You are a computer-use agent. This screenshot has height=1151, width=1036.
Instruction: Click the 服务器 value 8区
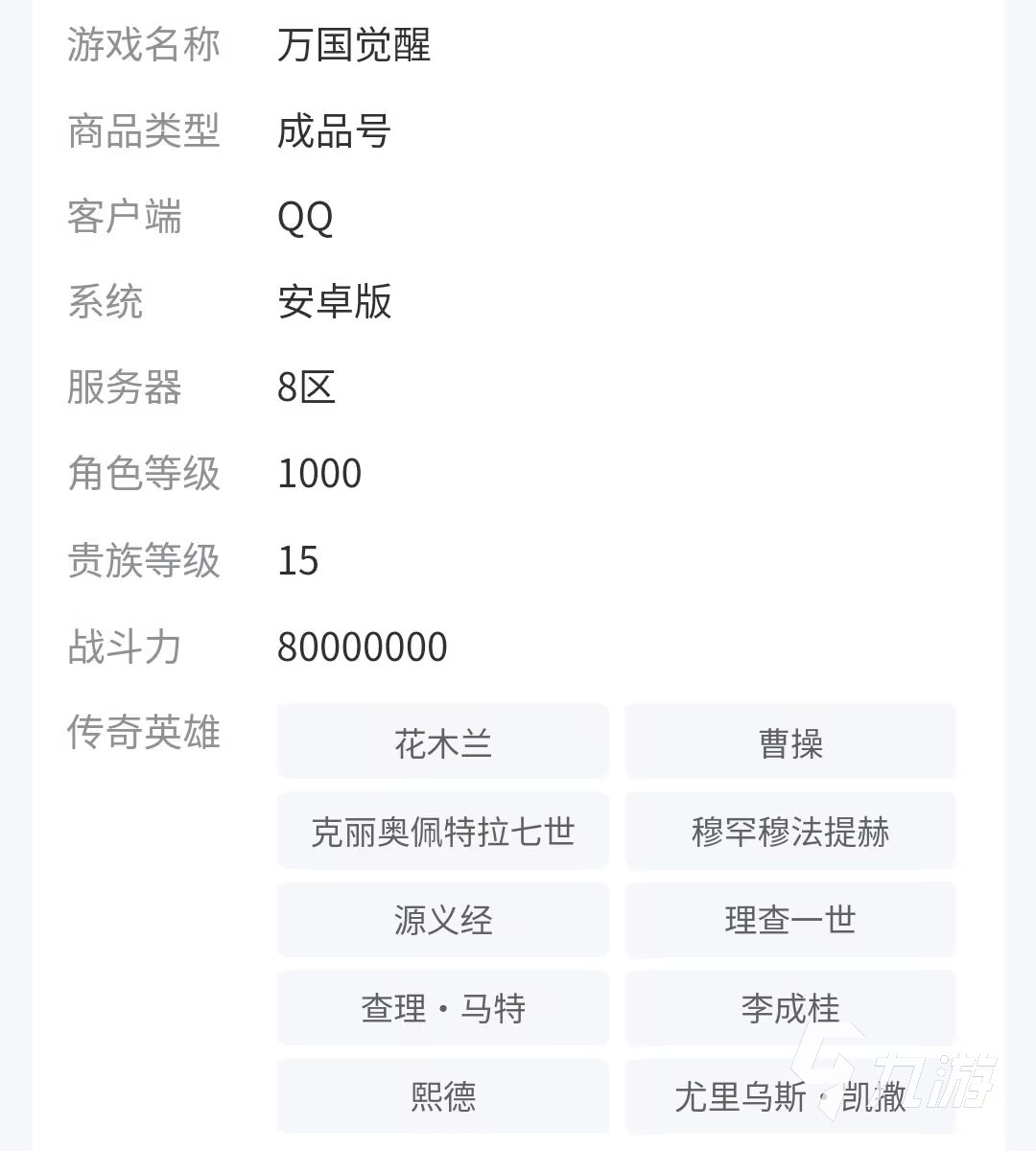(x=305, y=388)
